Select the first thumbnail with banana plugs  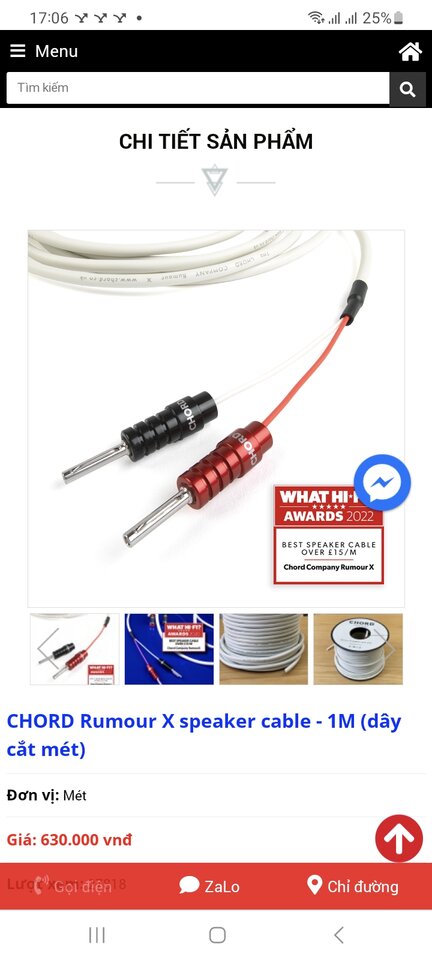pos(75,649)
